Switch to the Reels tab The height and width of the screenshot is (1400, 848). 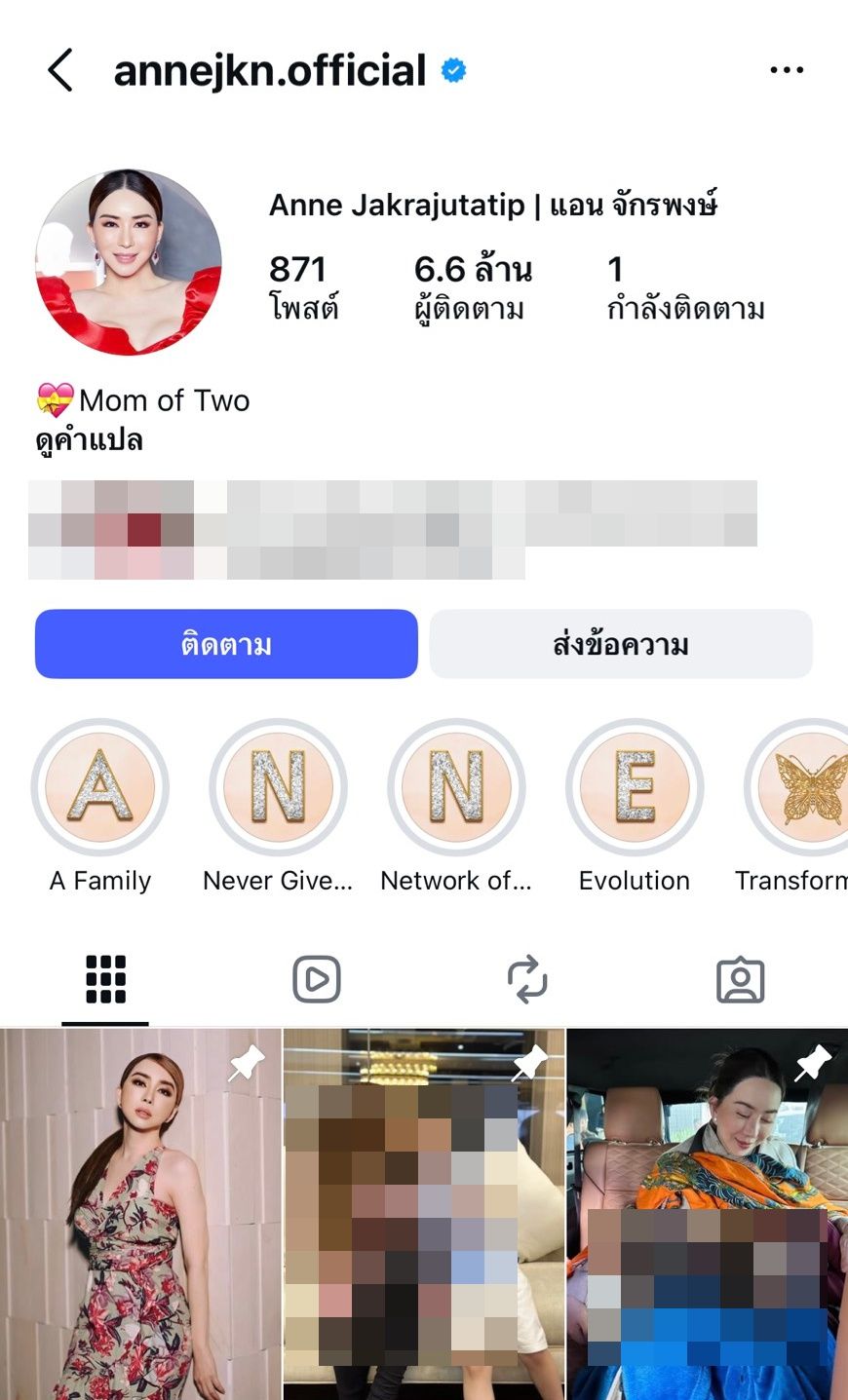coord(317,979)
